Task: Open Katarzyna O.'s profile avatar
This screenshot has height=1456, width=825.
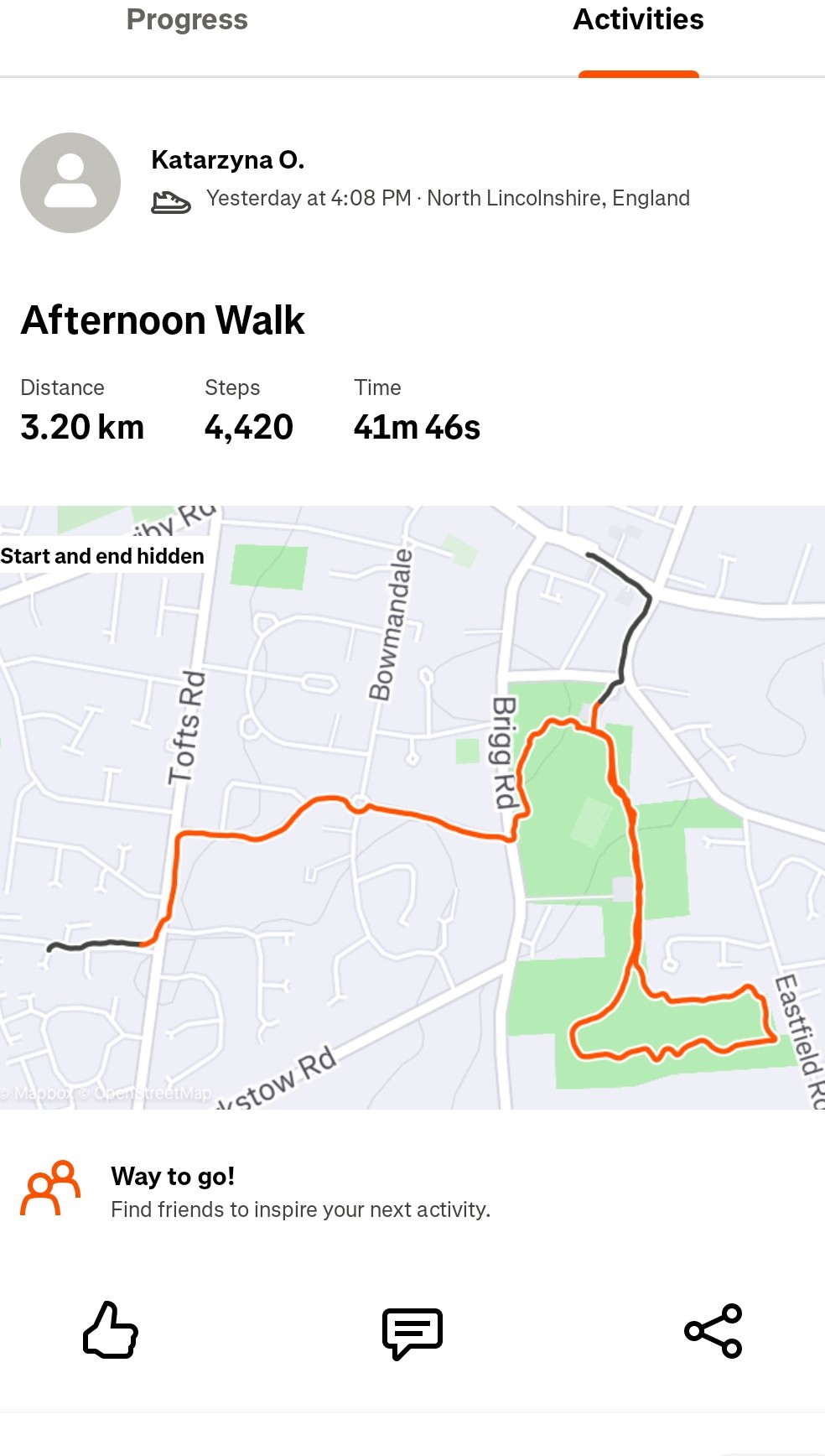Action: pyautogui.click(x=70, y=183)
